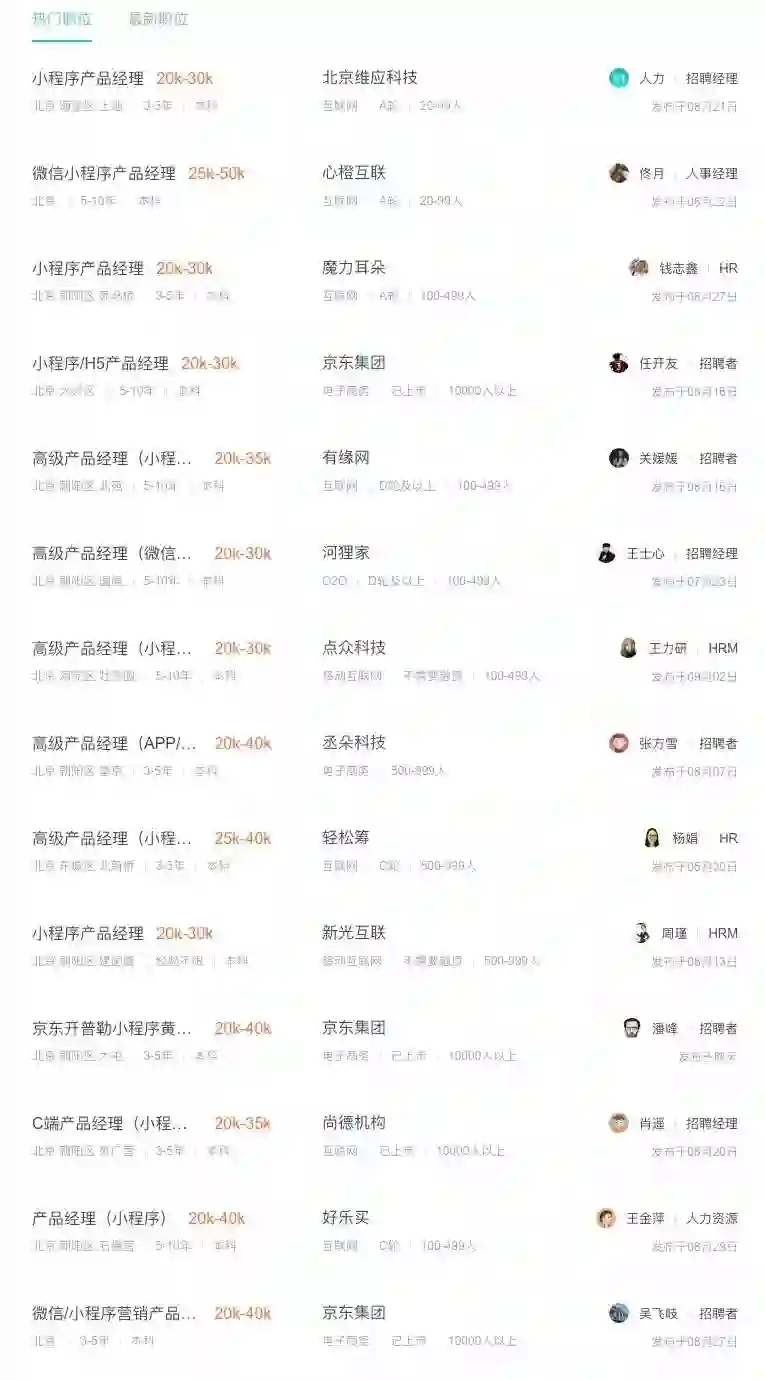This screenshot has height=1380, width=765.
Task: Select the 热门职位 tab
Action: click(x=62, y=19)
